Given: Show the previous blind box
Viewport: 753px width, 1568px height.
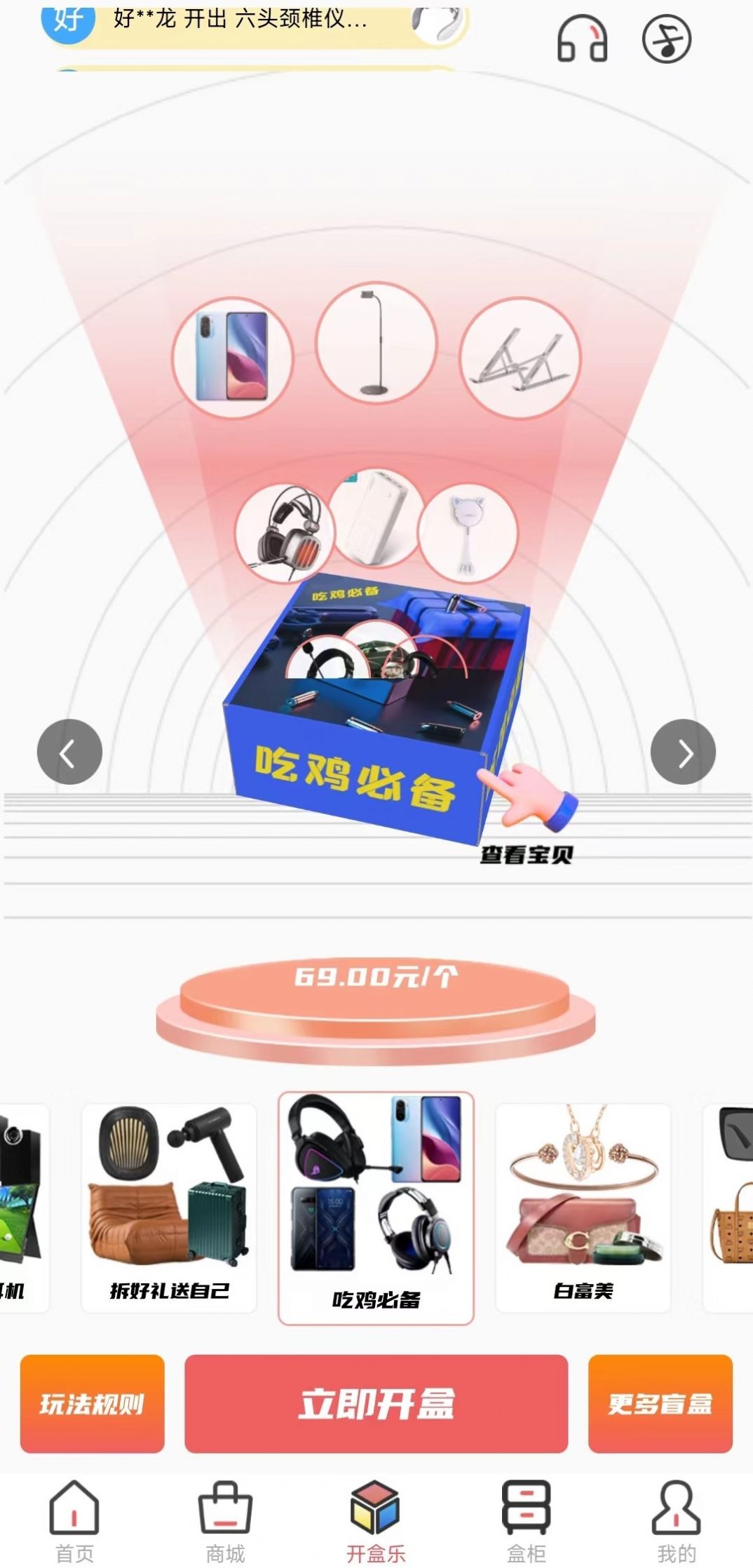Looking at the screenshot, I should (x=69, y=752).
